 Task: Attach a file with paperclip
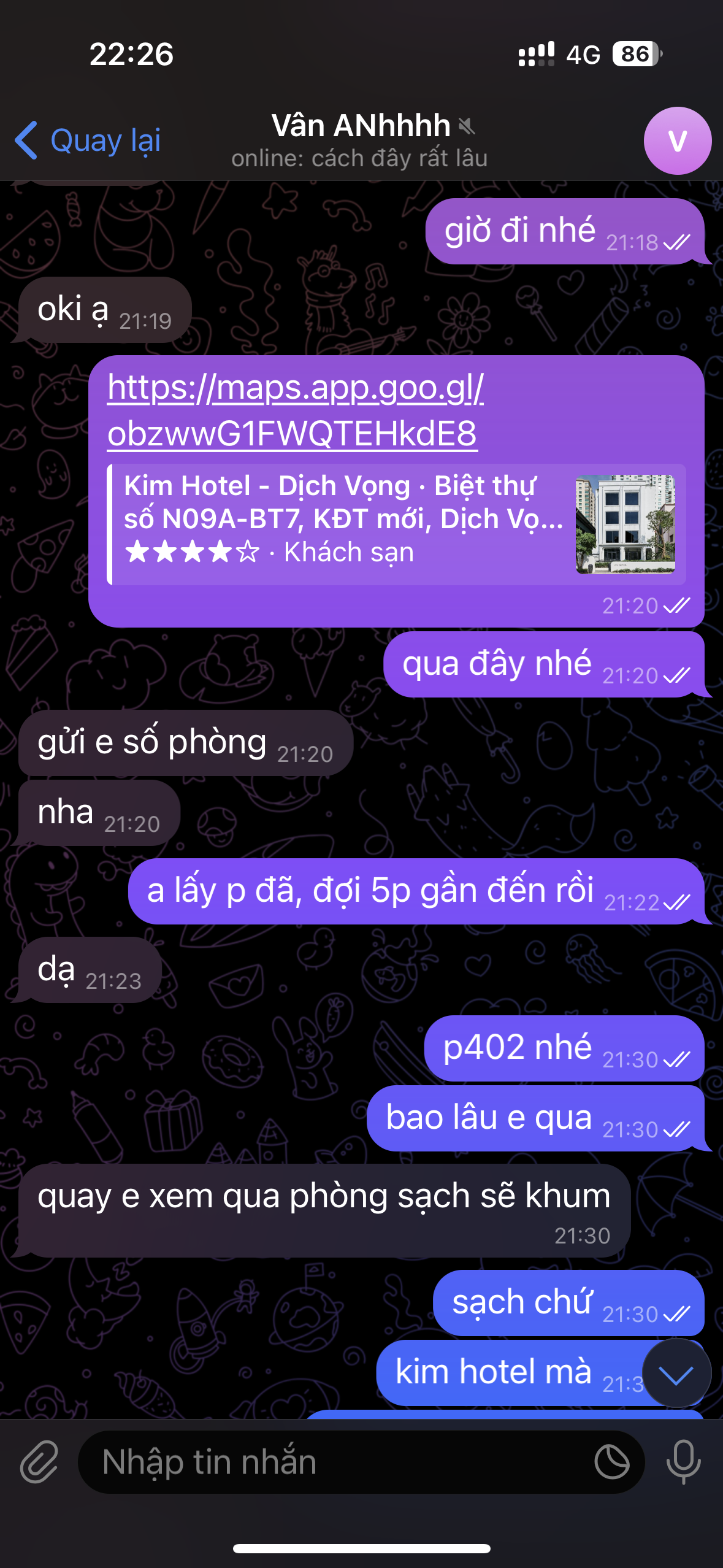(39, 1462)
